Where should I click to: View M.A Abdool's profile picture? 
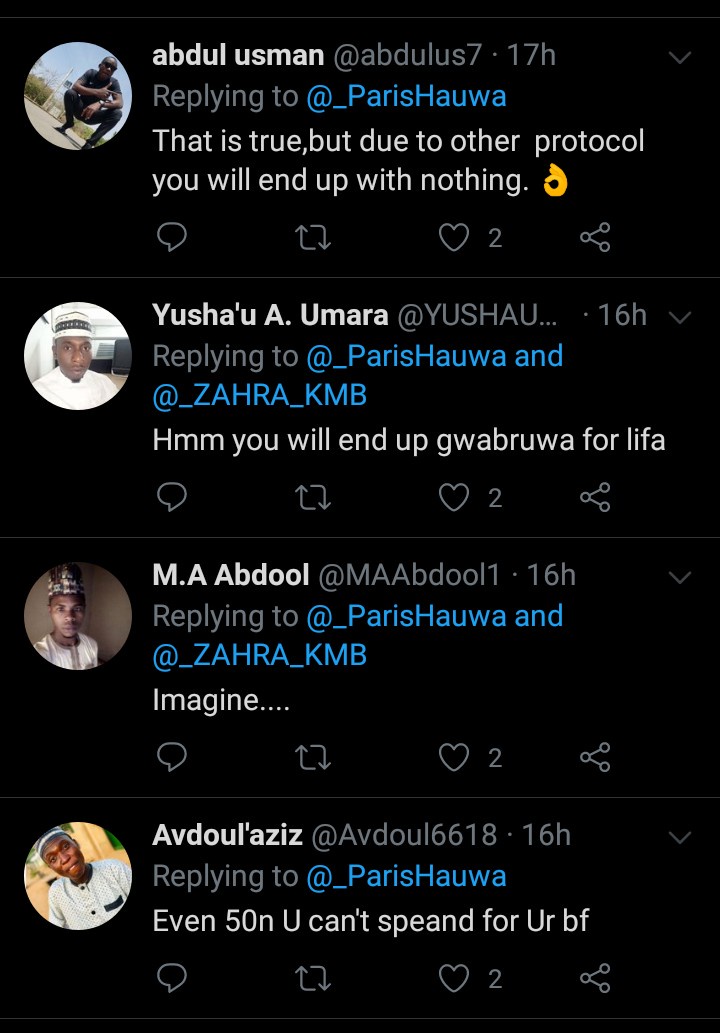click(78, 616)
